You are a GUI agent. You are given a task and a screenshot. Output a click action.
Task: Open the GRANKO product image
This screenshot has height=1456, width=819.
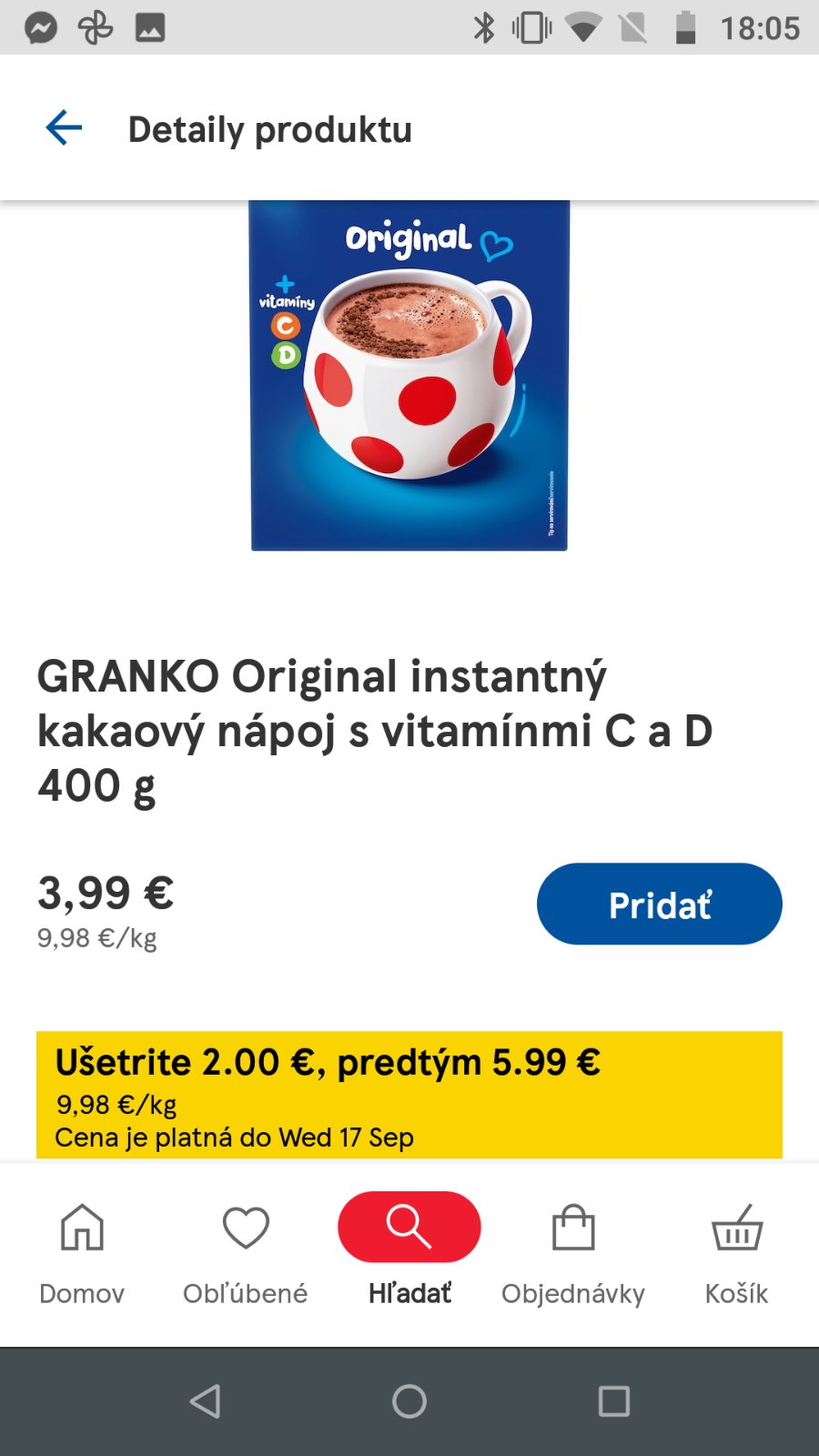409,375
